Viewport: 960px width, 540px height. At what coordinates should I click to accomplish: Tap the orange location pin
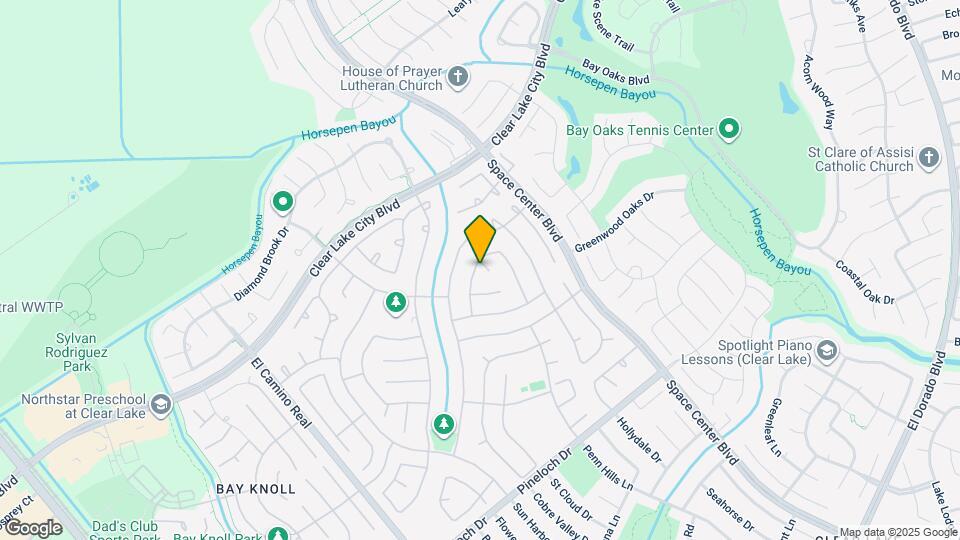[x=480, y=240]
